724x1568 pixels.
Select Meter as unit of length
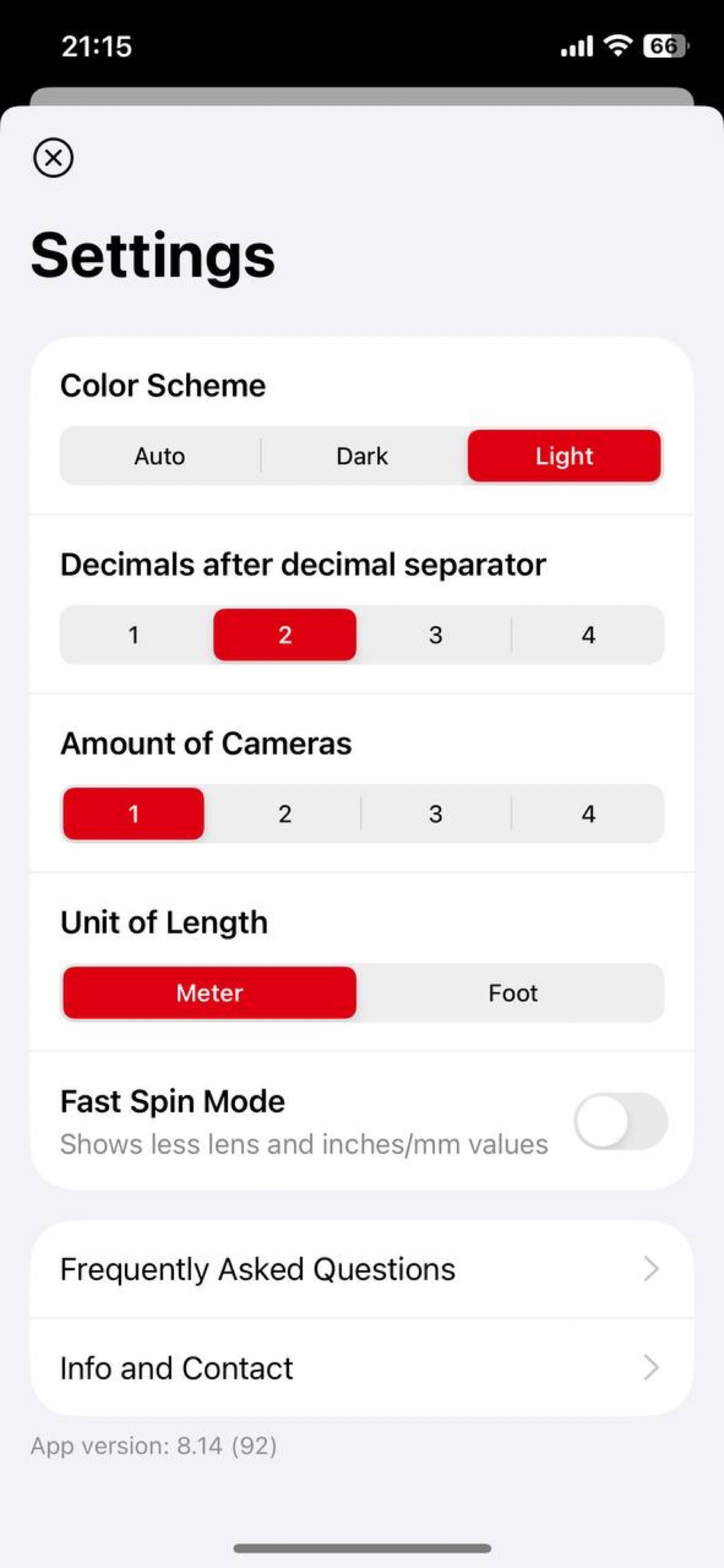pos(209,993)
